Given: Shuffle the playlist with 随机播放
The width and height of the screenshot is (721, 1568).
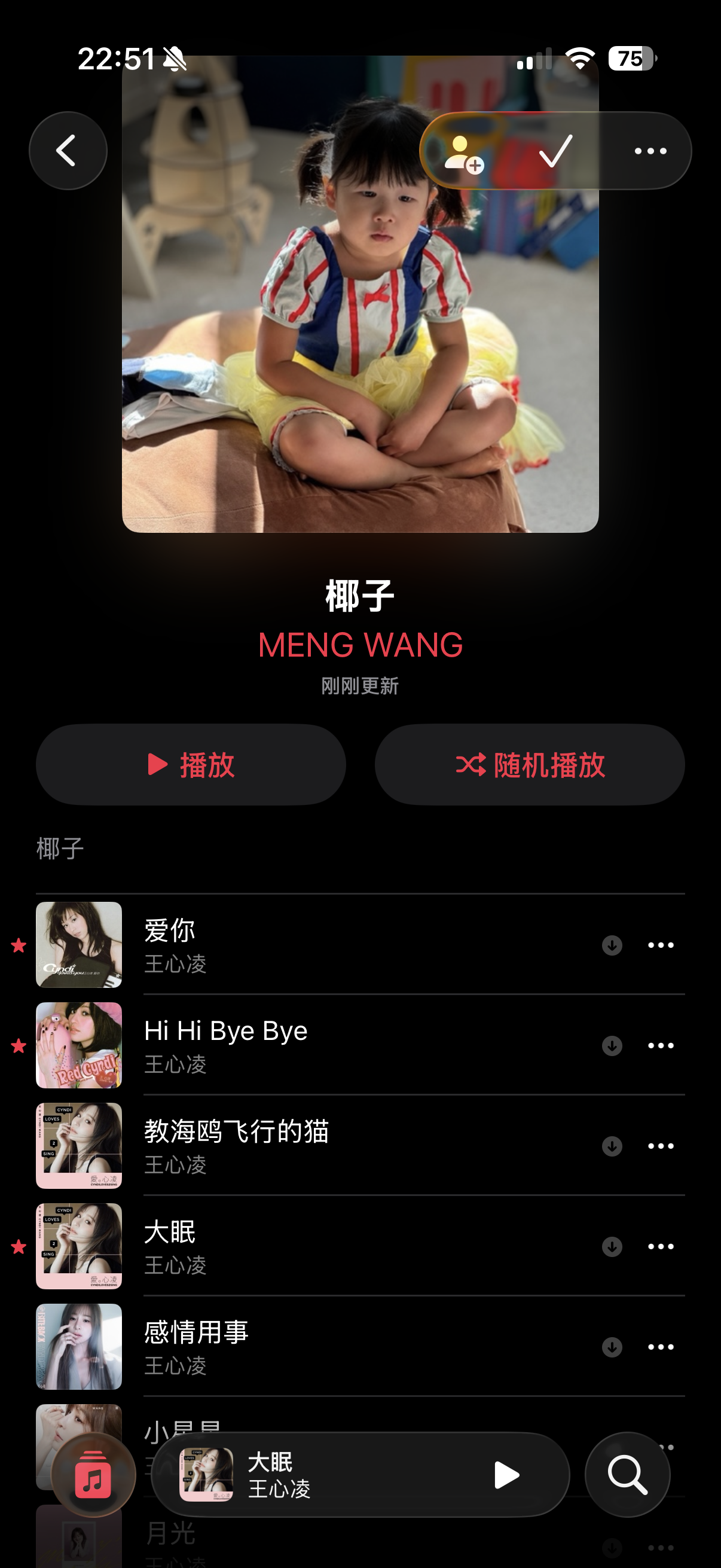Looking at the screenshot, I should click(x=529, y=764).
